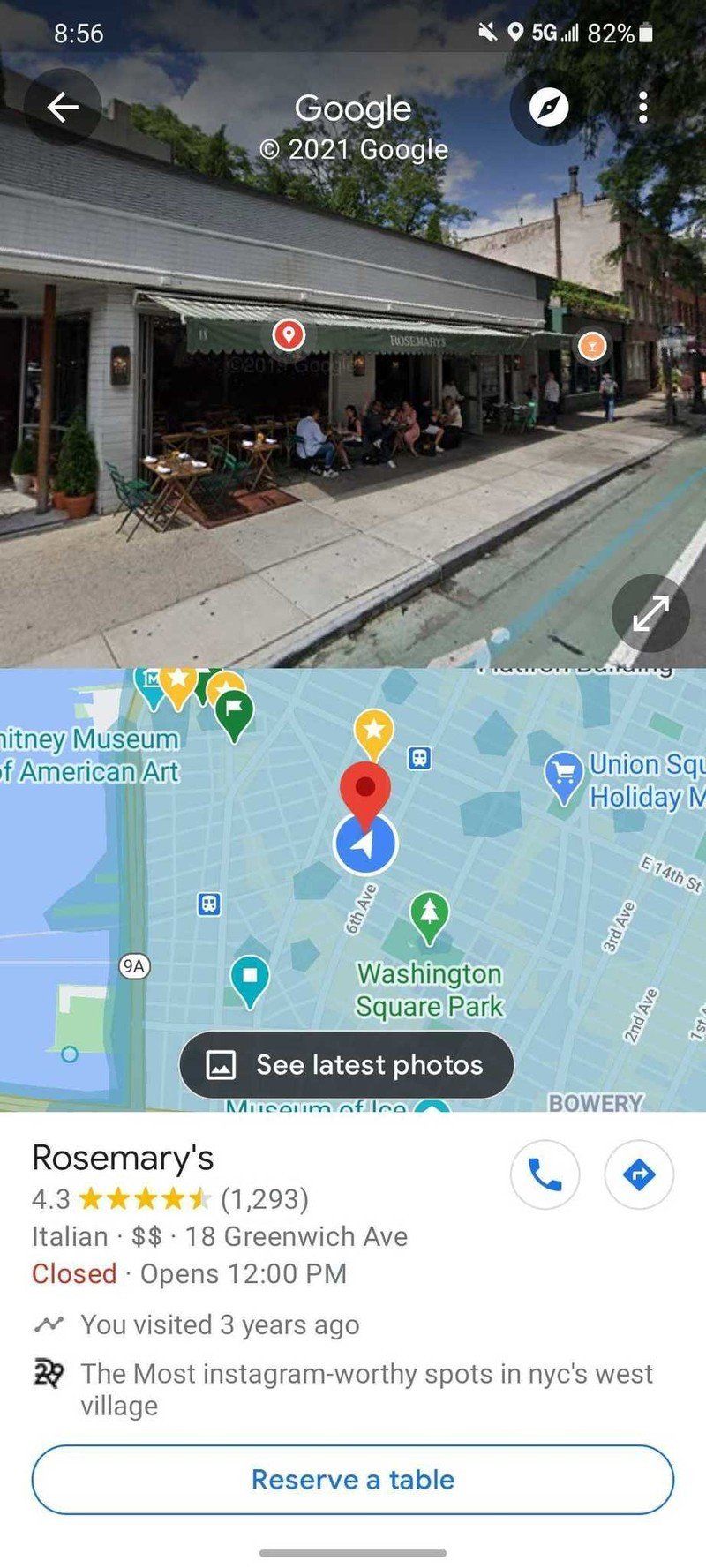See latest photos
Image resolution: width=706 pixels, height=1568 pixels.
346,1065
